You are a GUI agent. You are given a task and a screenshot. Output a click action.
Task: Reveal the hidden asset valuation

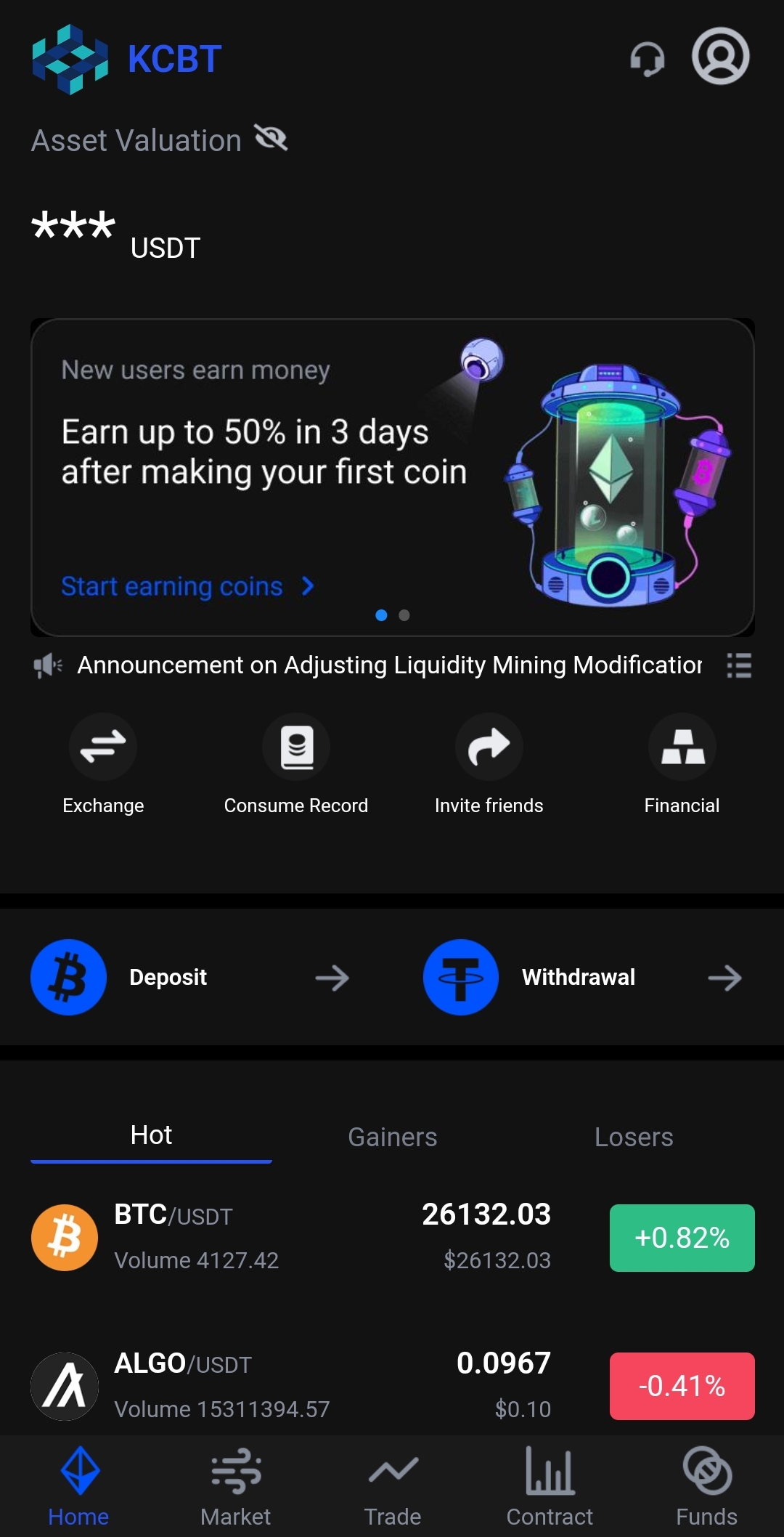point(271,138)
